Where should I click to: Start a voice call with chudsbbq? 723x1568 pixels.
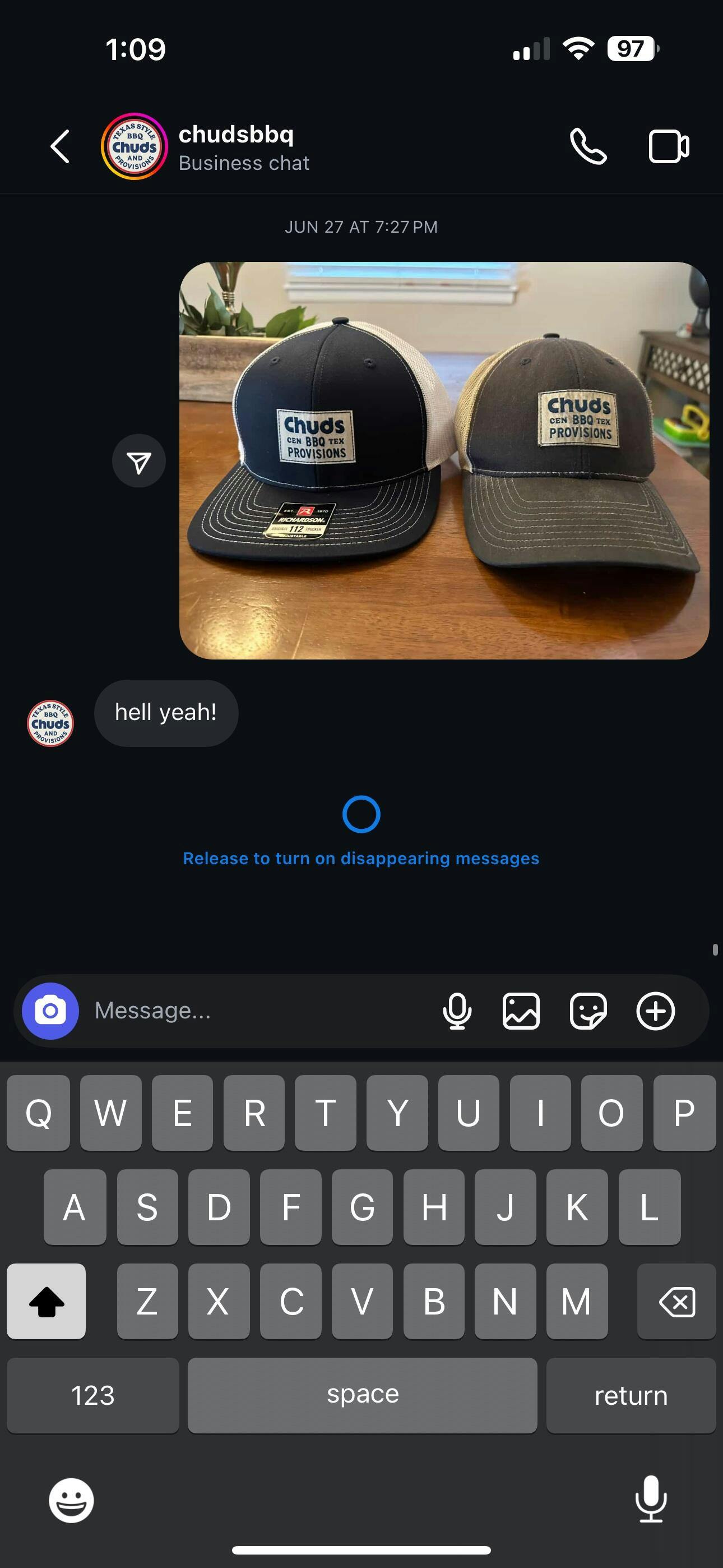[x=588, y=147]
